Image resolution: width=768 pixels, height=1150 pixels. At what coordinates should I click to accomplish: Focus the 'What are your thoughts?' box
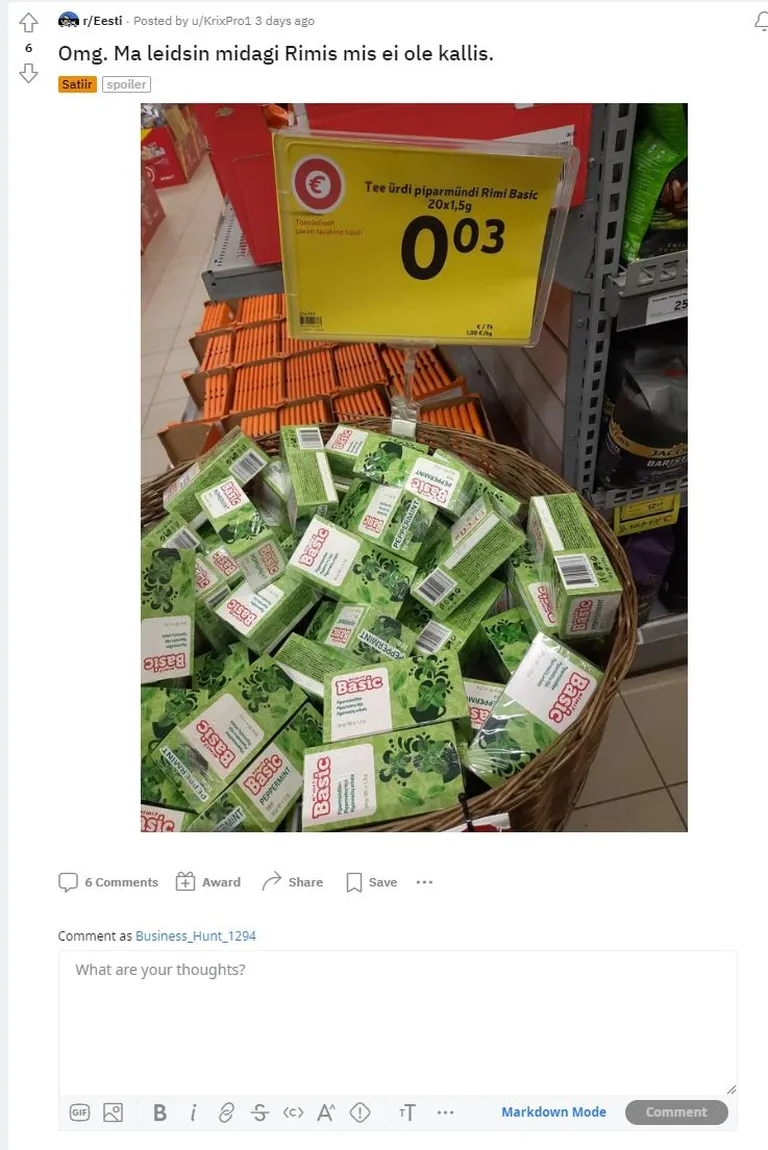[x=397, y=1020]
